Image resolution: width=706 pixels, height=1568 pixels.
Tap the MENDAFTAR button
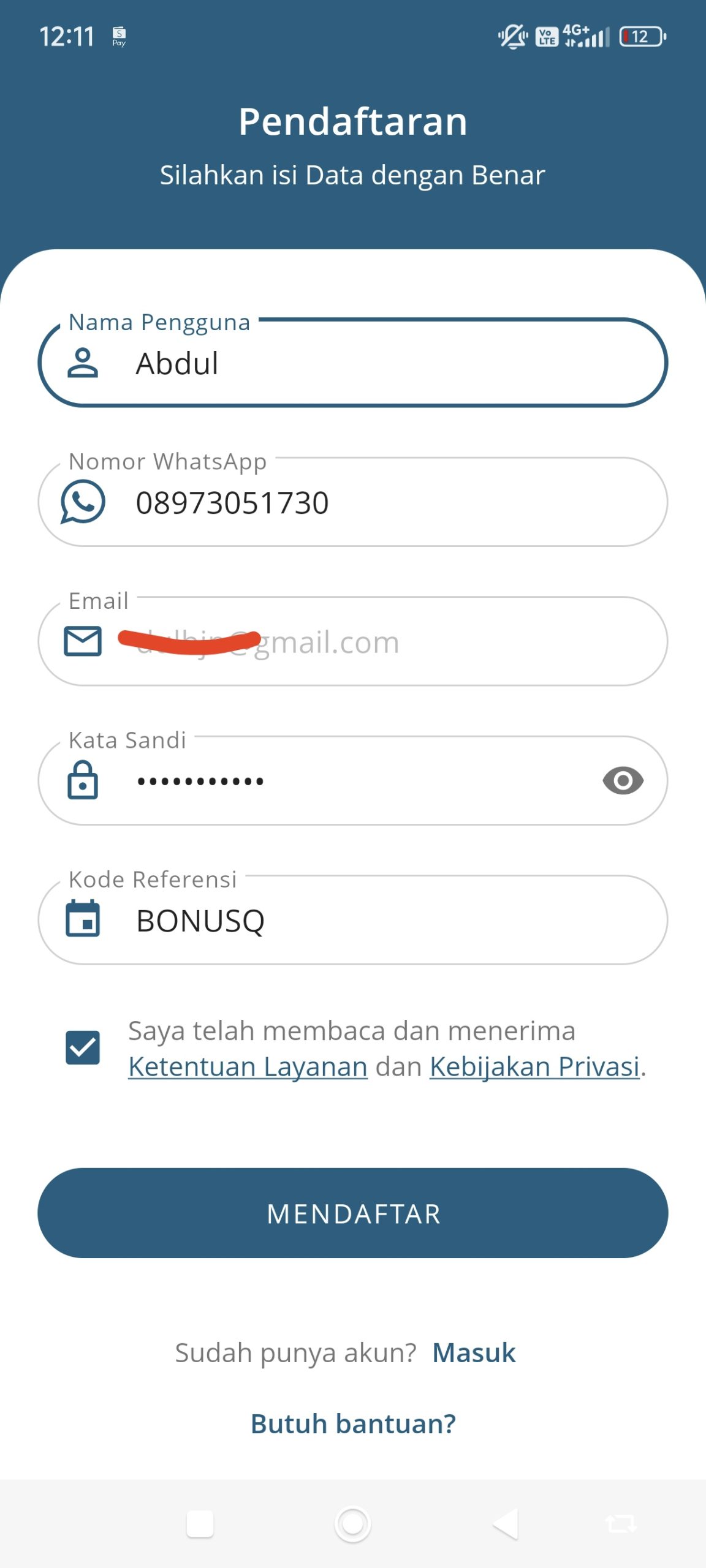353,1213
